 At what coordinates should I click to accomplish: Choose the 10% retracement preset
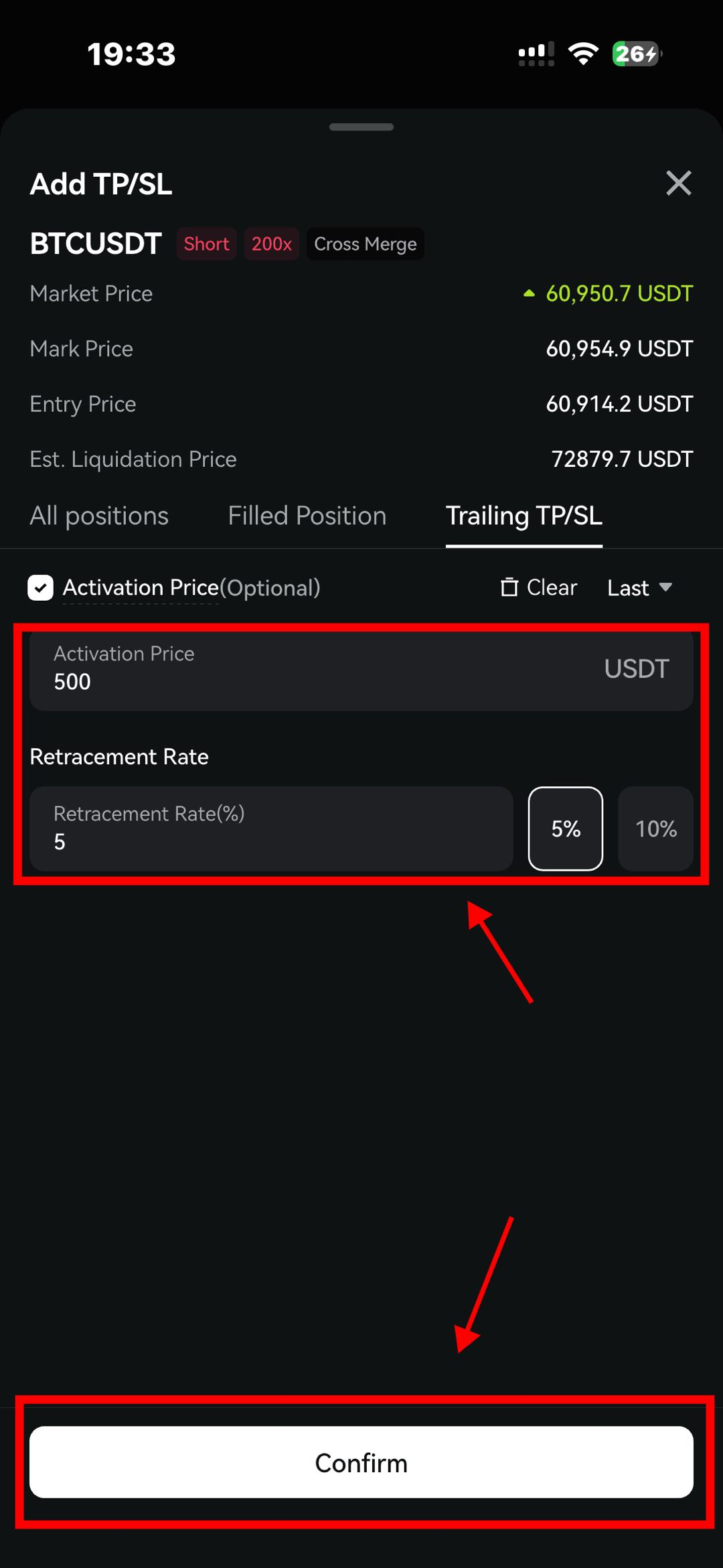[x=656, y=829]
